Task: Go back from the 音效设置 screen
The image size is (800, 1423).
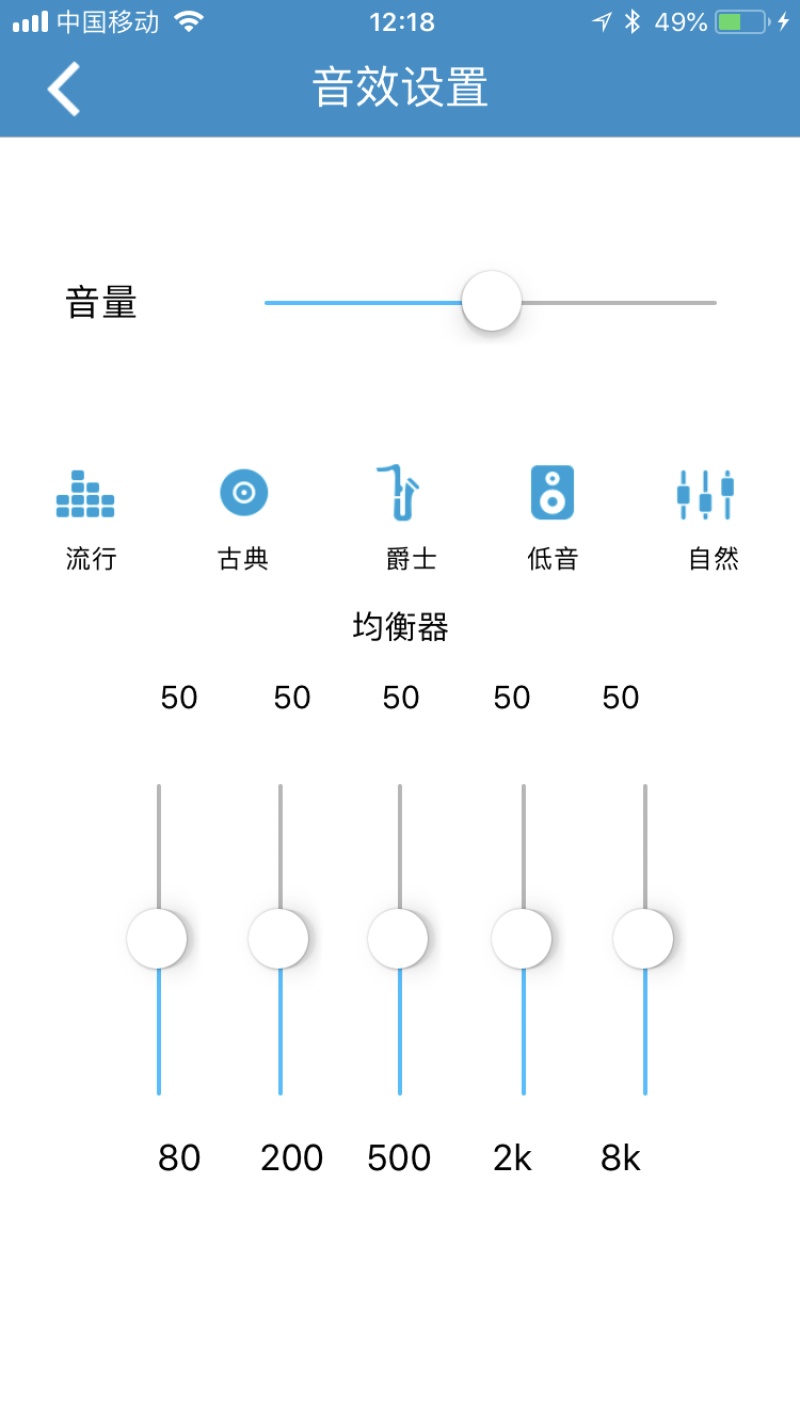Action: [64, 88]
